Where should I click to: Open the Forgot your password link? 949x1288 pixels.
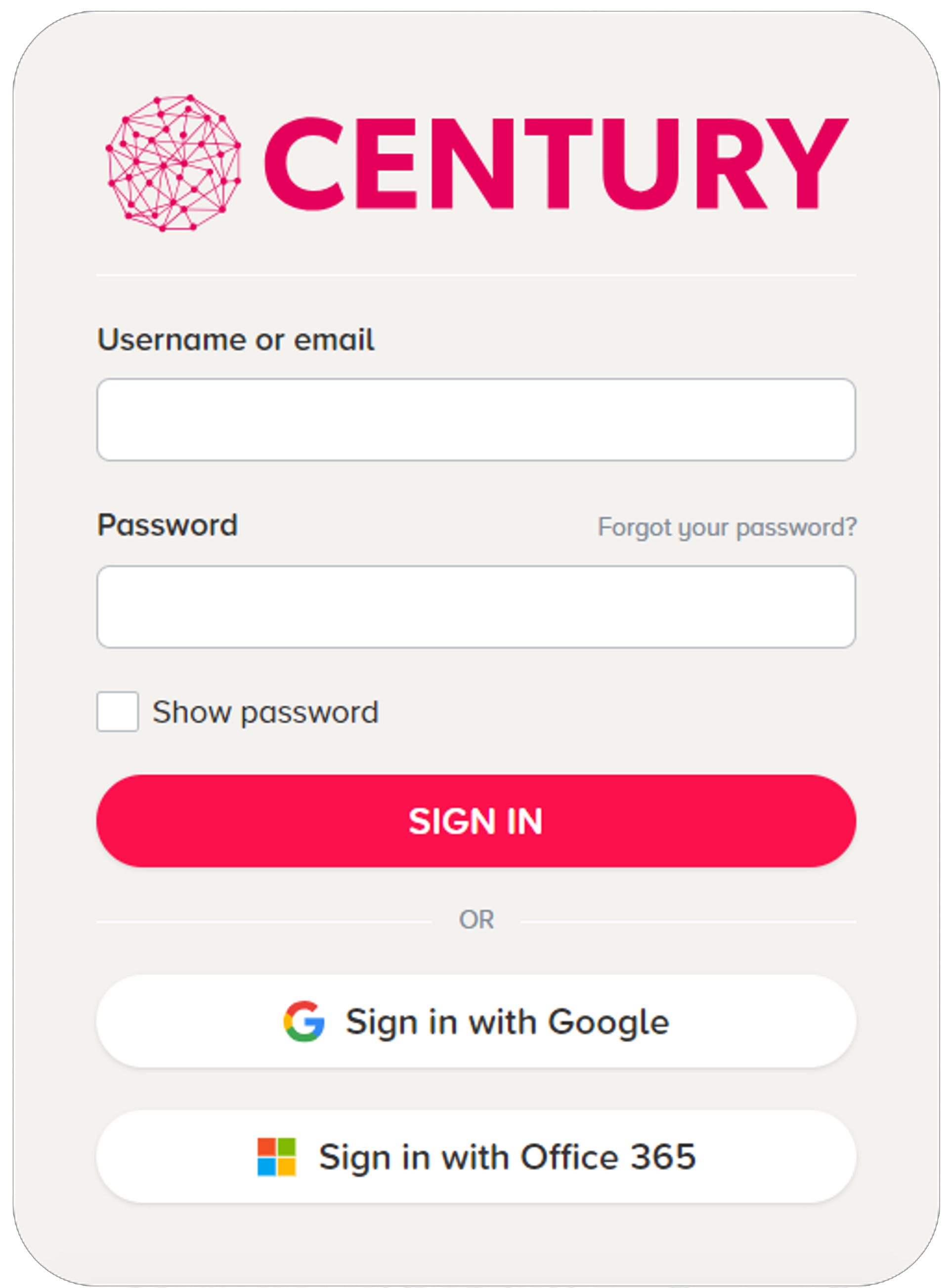pyautogui.click(x=726, y=527)
